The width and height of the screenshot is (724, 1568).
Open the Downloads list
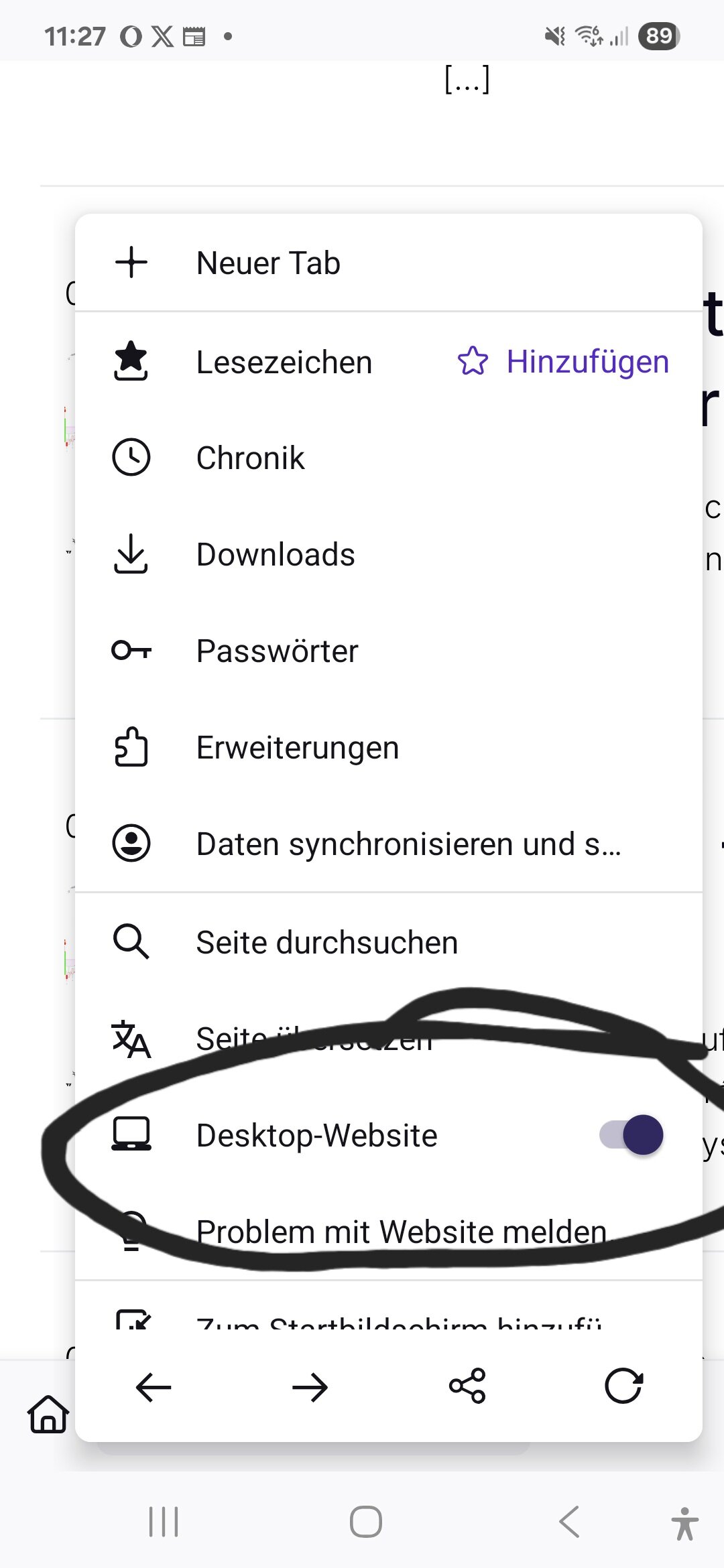[275, 555]
